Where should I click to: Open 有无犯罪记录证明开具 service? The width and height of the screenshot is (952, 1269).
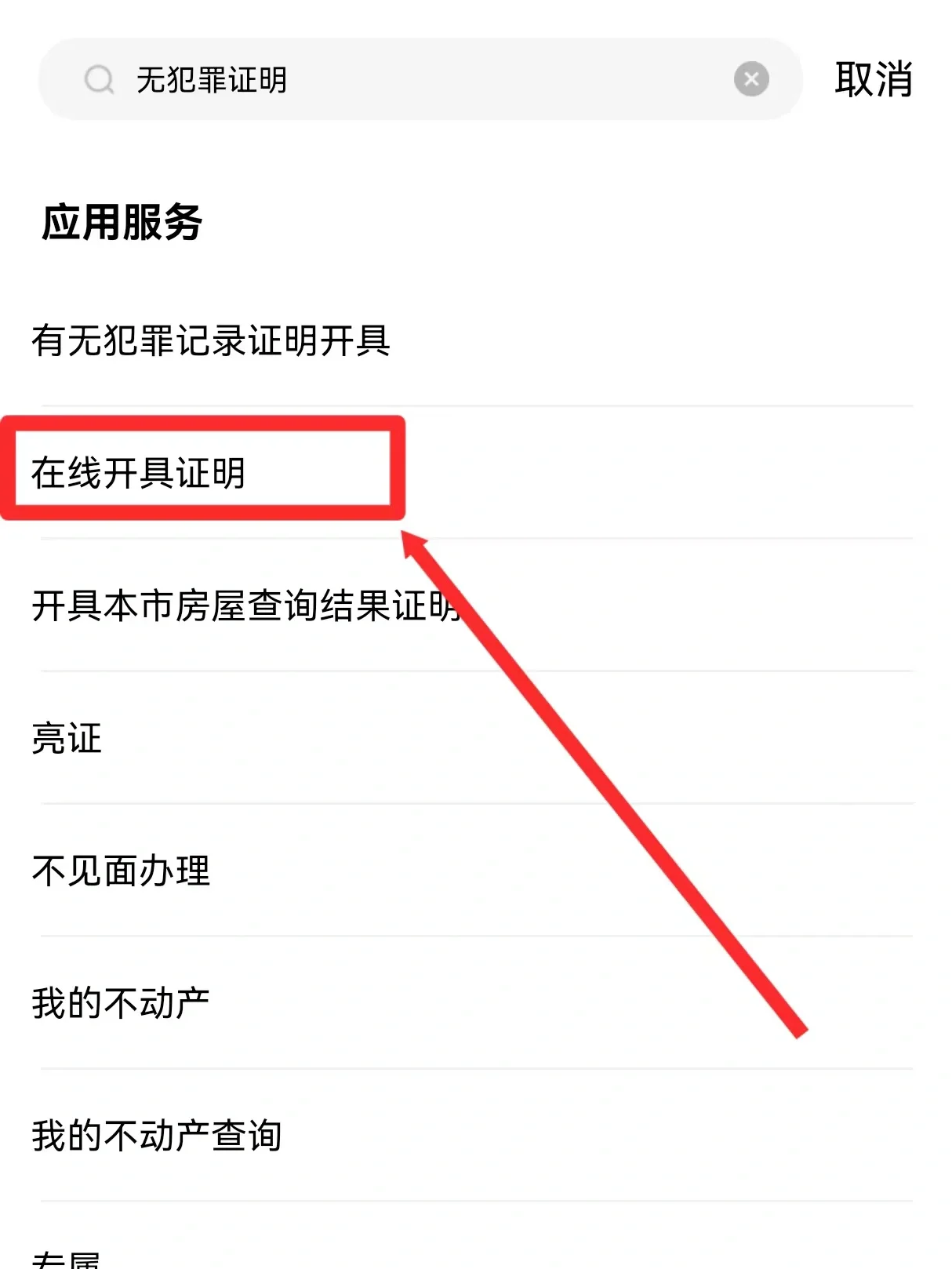tap(211, 340)
